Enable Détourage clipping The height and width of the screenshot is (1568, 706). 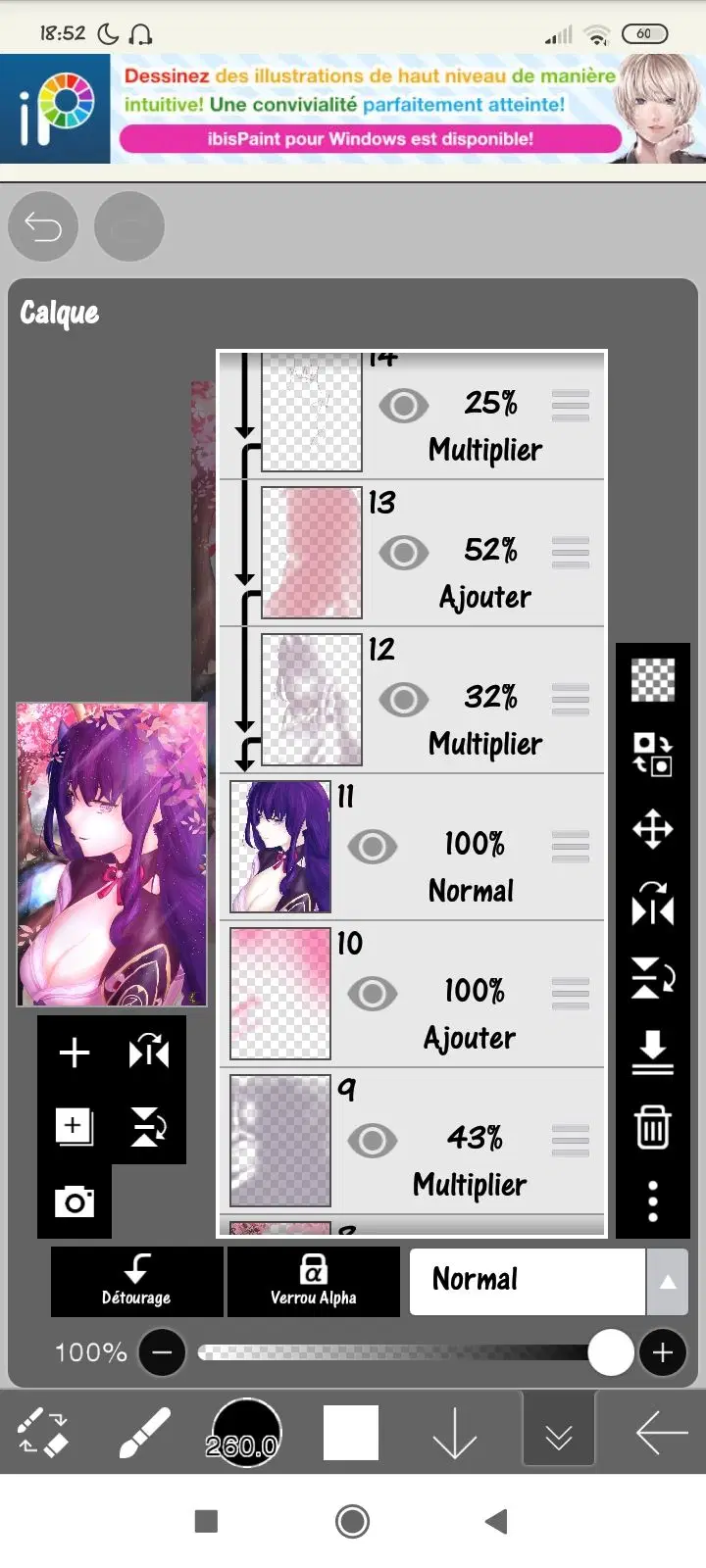(136, 1281)
